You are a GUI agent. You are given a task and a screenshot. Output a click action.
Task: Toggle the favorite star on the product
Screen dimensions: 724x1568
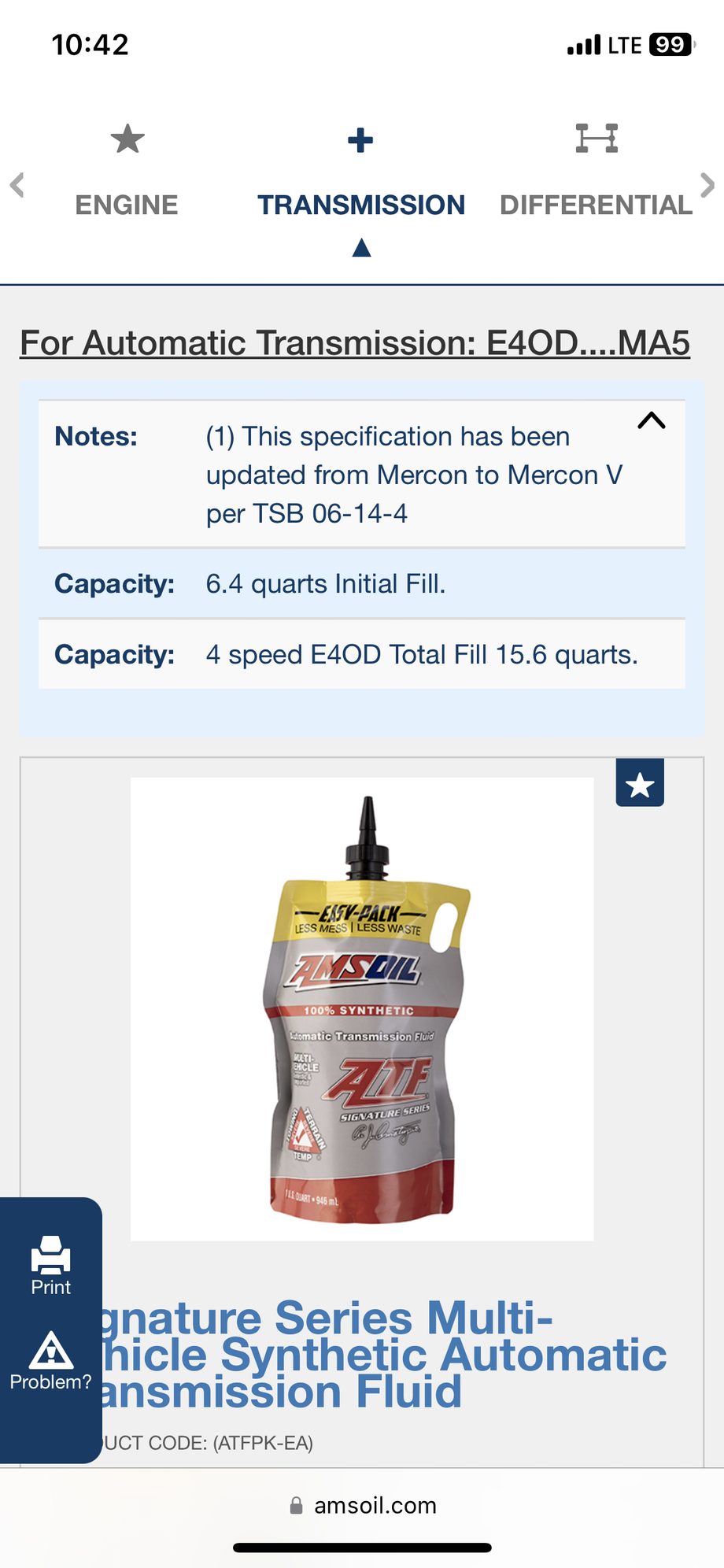[x=640, y=782]
